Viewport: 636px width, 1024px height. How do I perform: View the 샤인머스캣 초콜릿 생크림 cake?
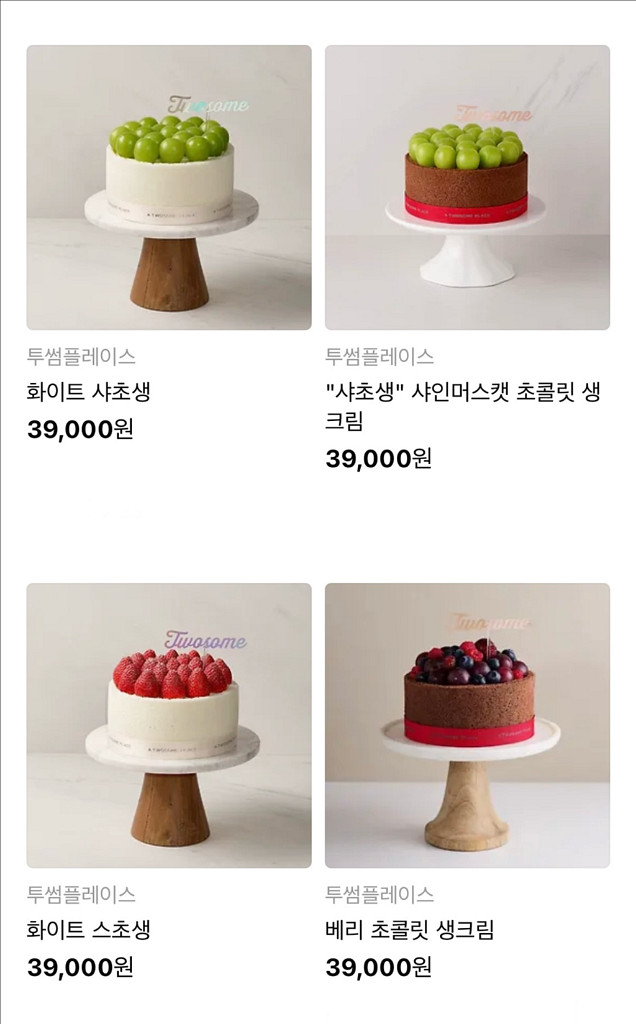pos(467,187)
